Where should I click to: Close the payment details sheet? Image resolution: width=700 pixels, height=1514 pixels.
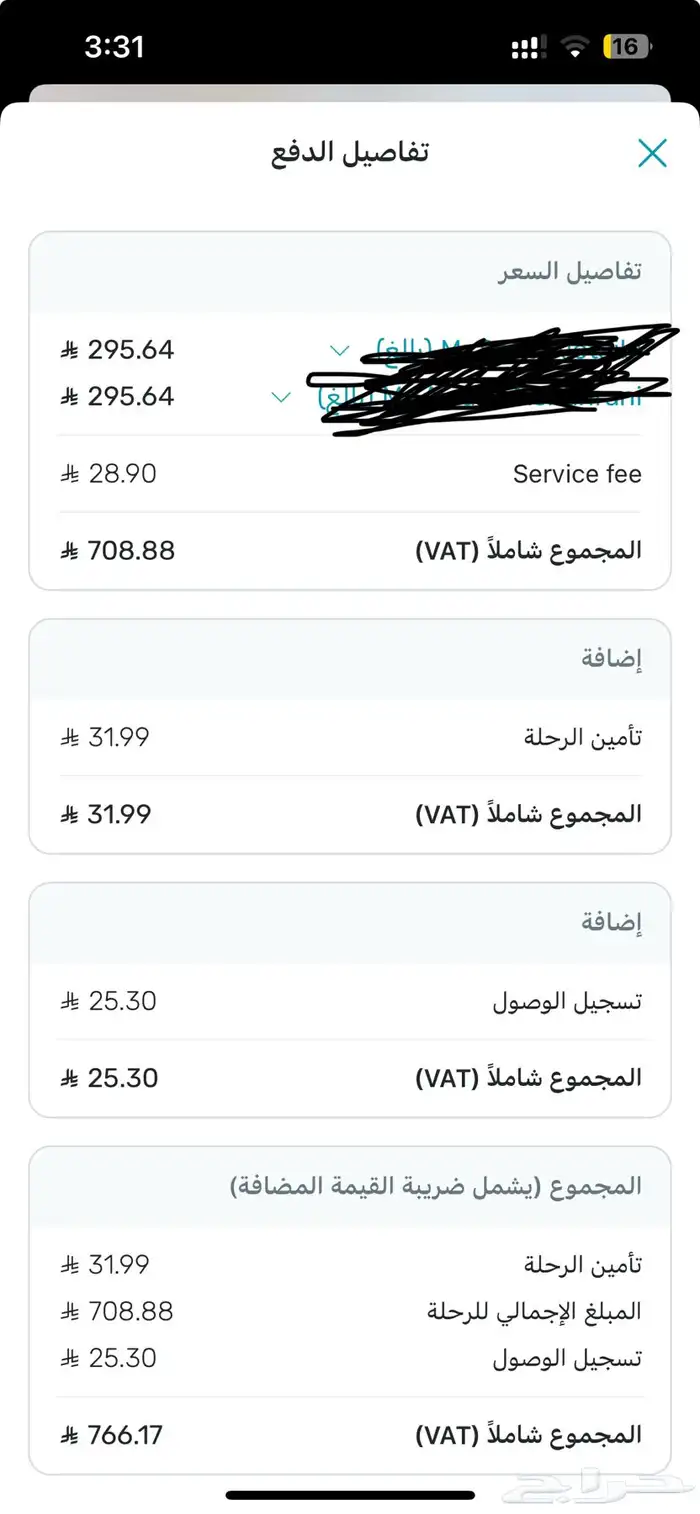(x=652, y=153)
